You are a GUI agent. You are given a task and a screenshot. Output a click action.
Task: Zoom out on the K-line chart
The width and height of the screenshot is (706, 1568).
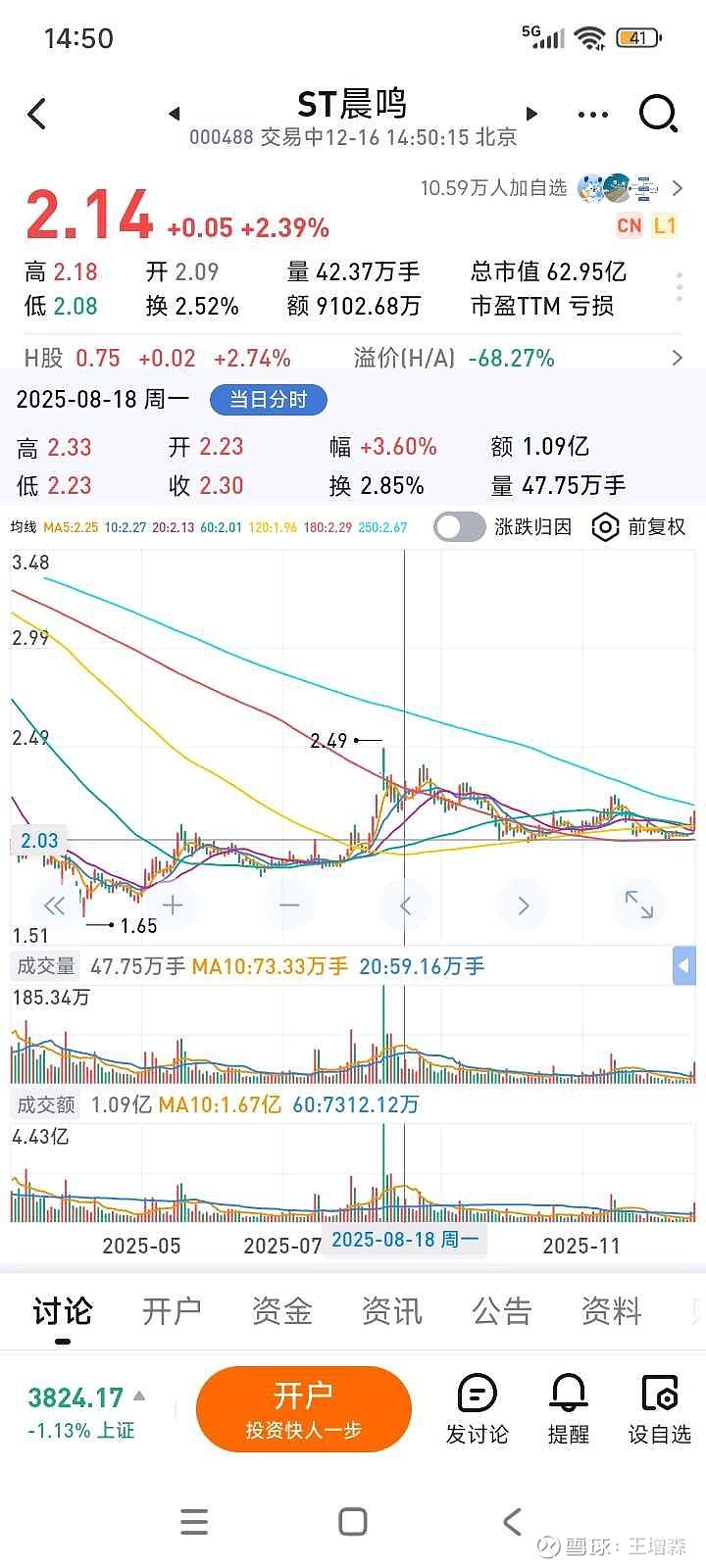click(x=289, y=905)
